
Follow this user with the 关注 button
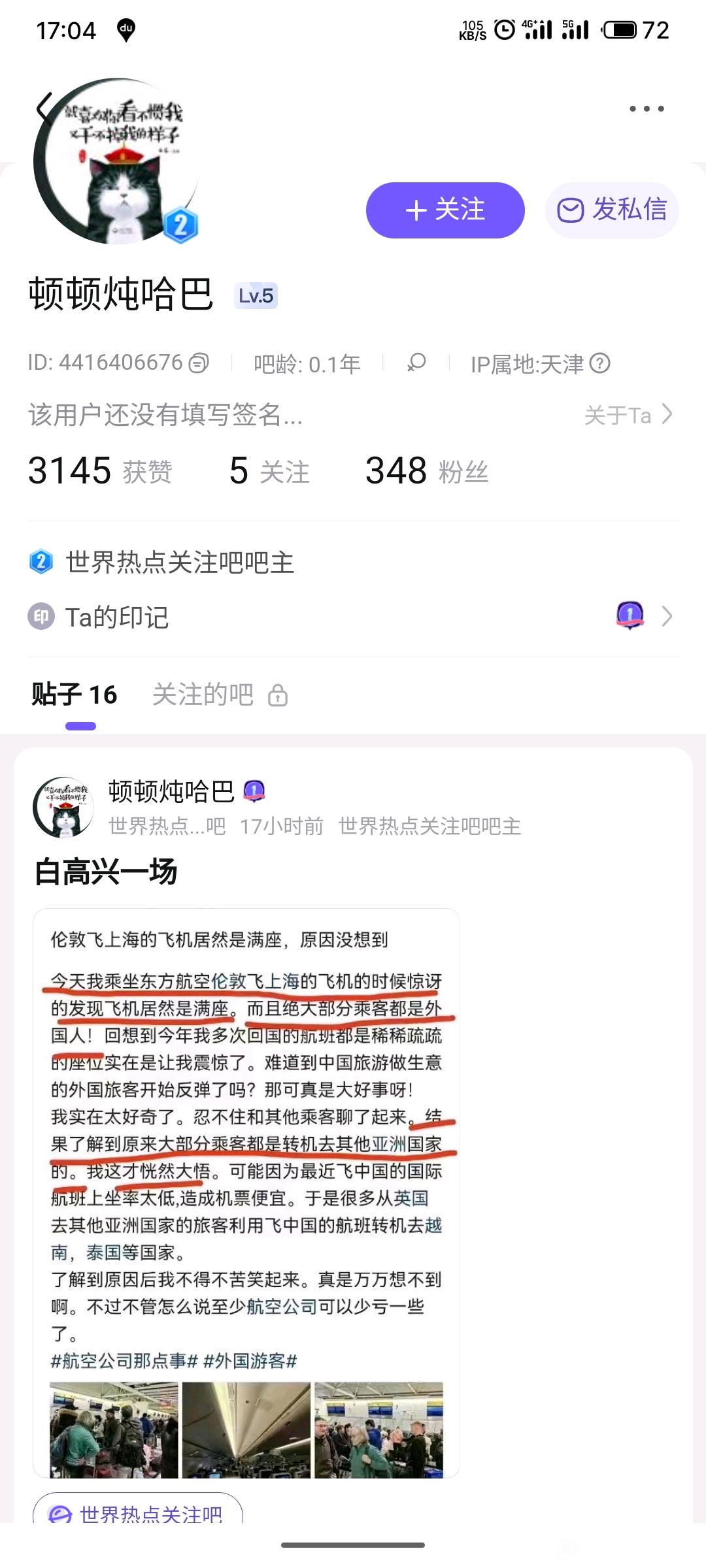(x=445, y=210)
